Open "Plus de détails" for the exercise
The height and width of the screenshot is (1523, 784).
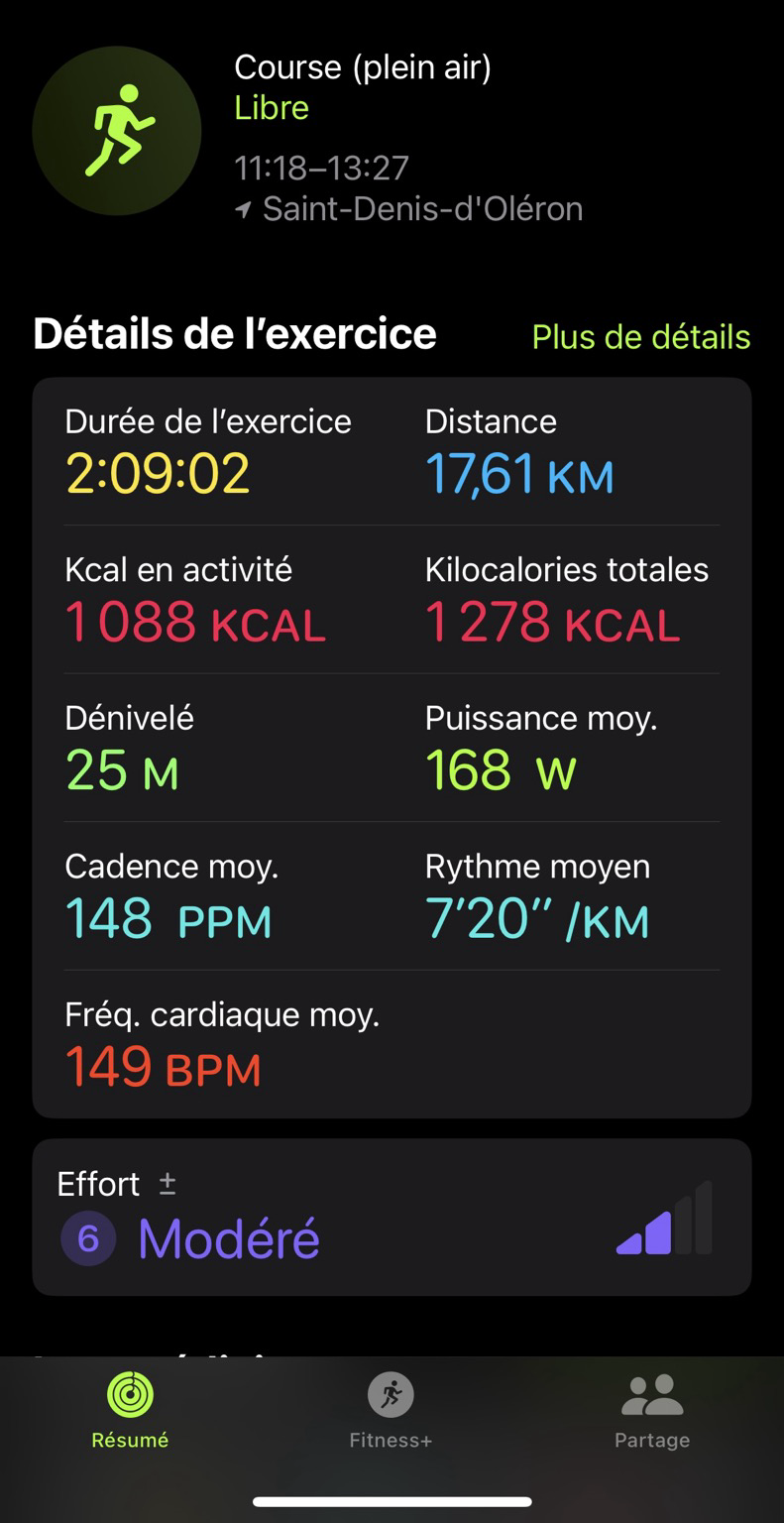pyautogui.click(x=640, y=337)
